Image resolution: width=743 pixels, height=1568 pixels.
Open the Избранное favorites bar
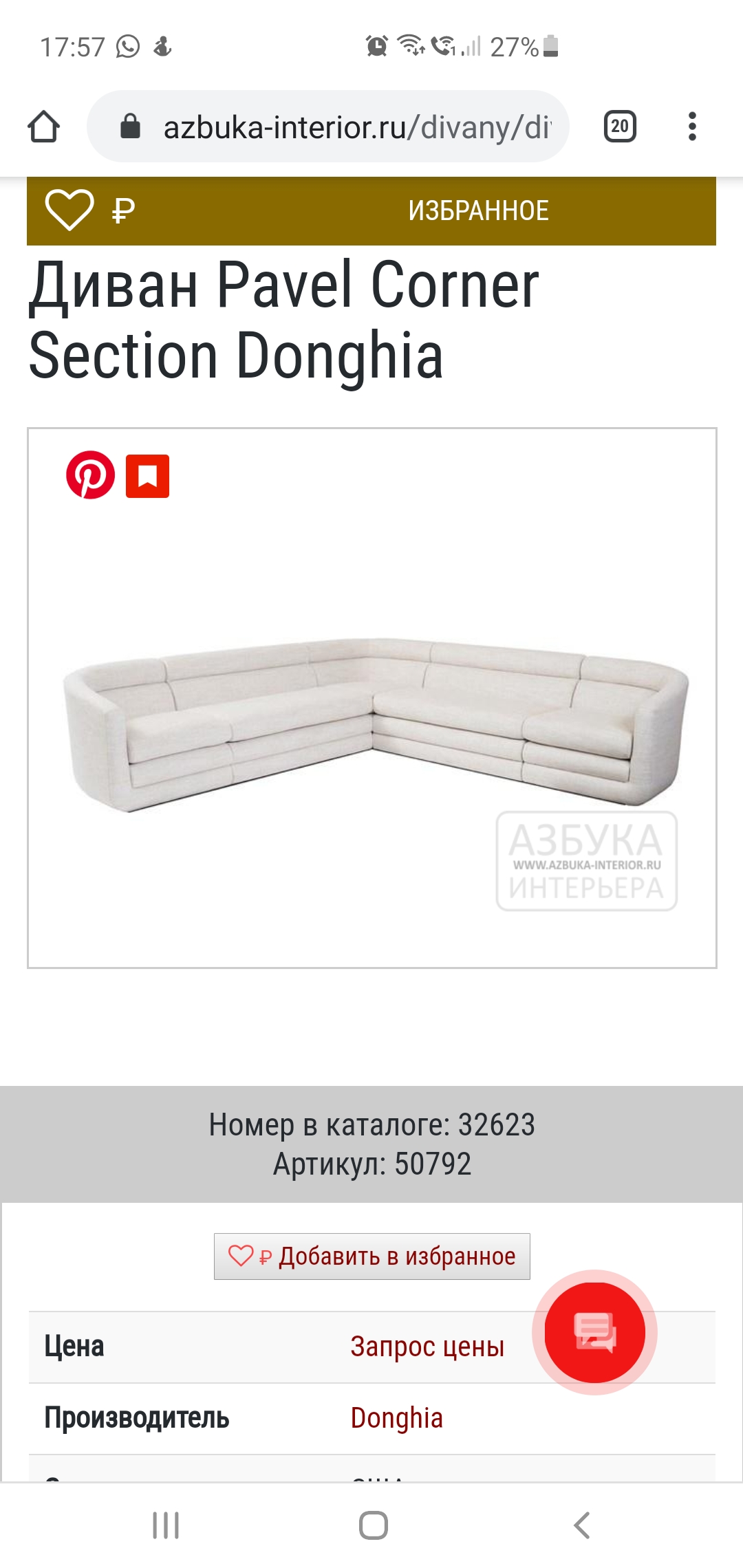(371, 210)
